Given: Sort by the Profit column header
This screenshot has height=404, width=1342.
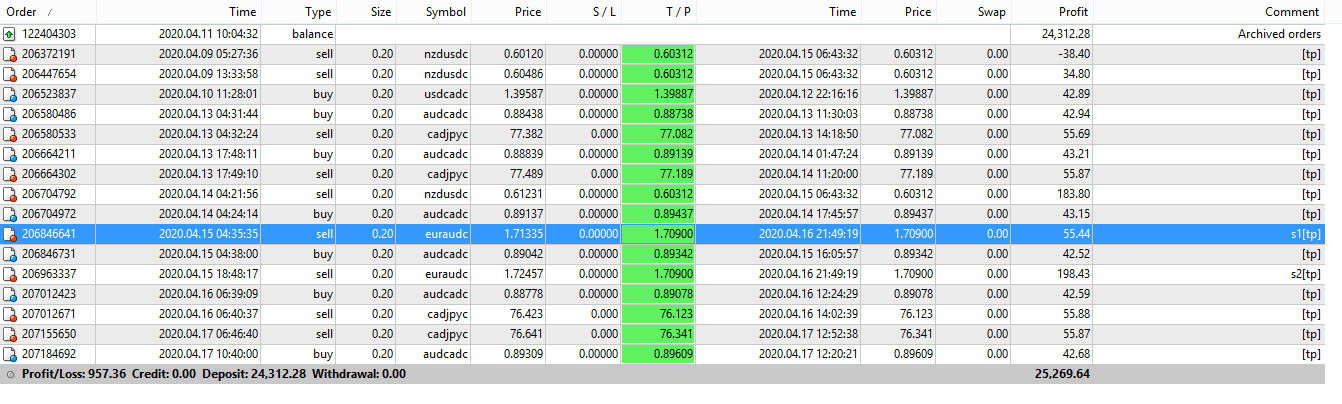Looking at the screenshot, I should [1073, 12].
